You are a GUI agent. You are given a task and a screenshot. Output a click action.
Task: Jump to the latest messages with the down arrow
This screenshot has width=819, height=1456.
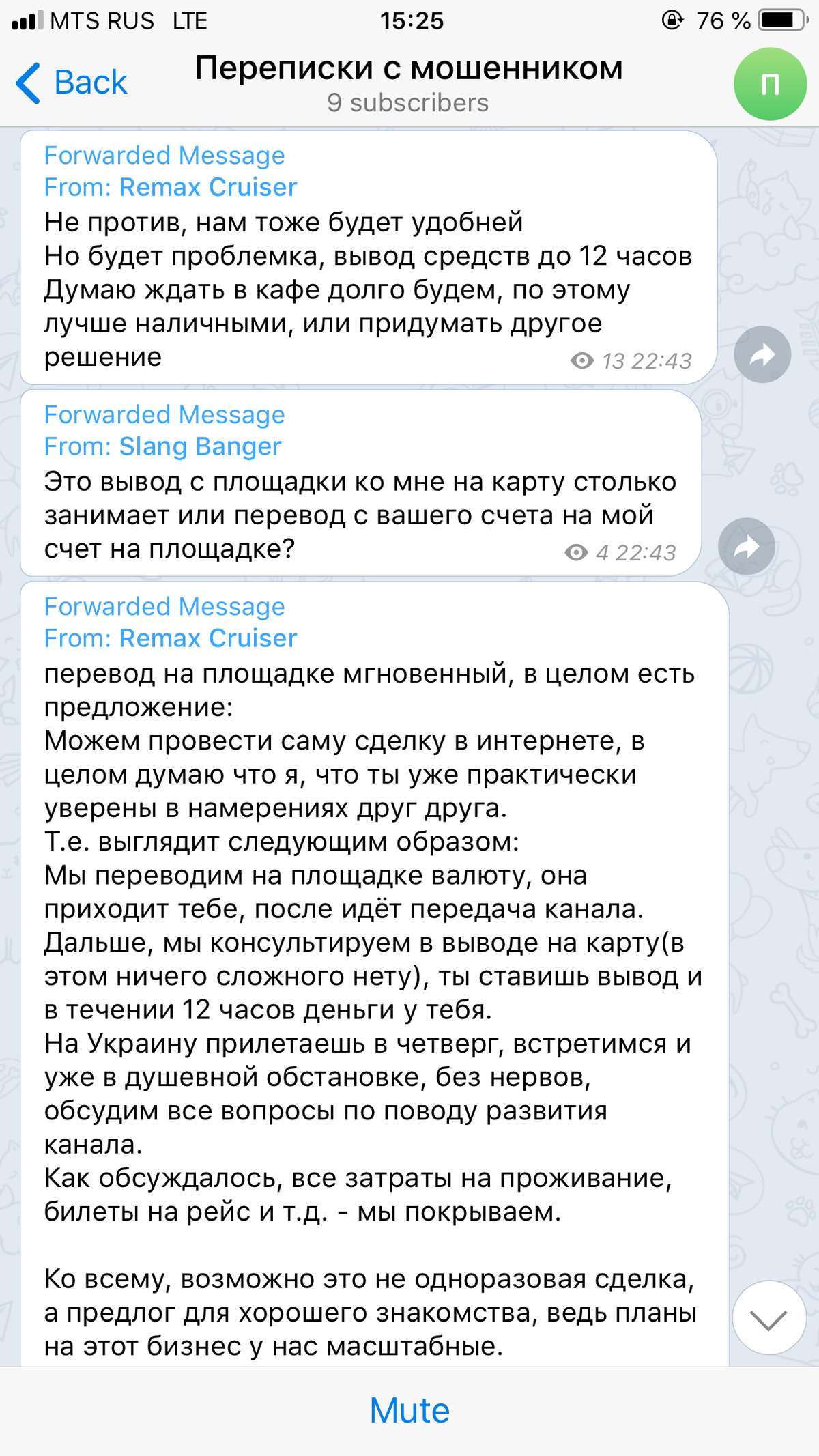pos(769,1317)
